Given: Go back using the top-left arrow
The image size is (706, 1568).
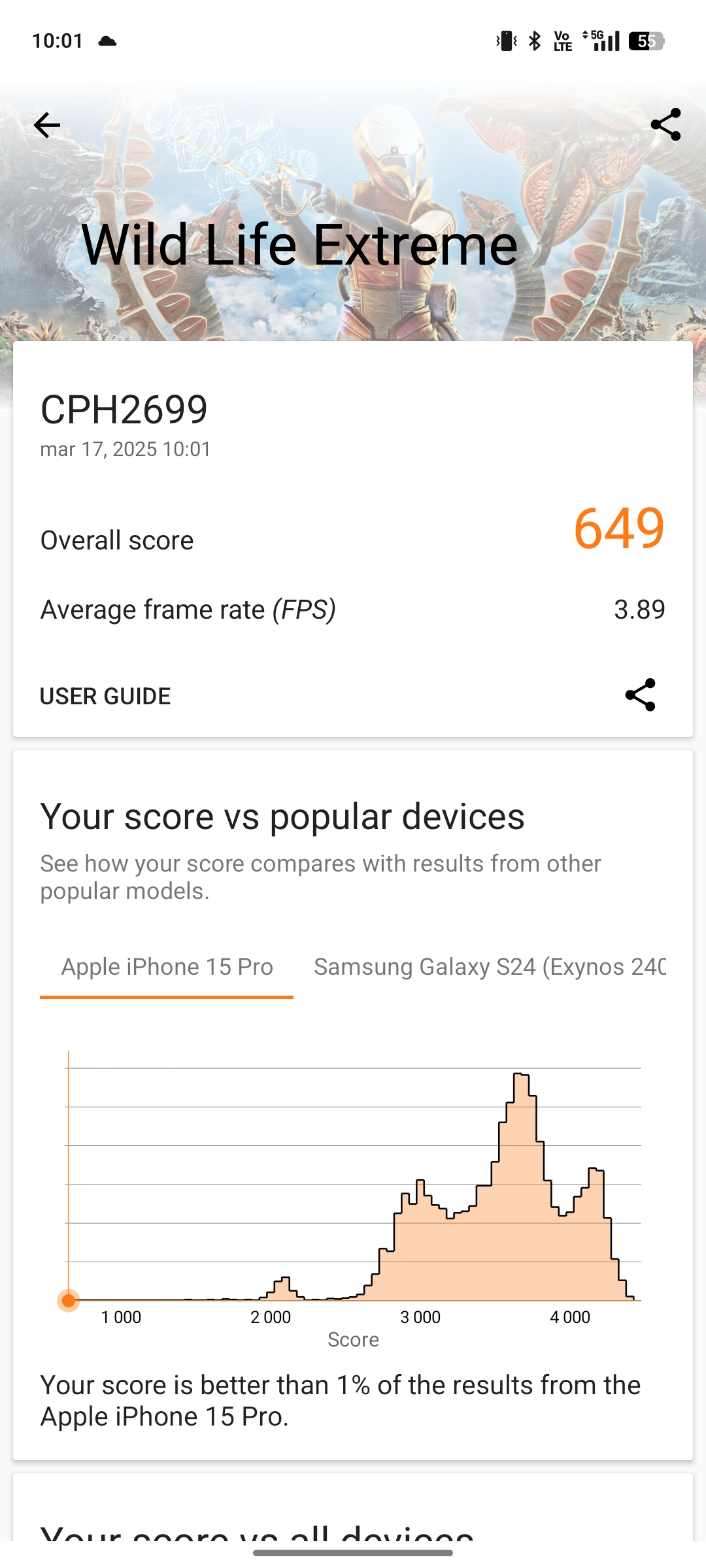Looking at the screenshot, I should click(47, 125).
